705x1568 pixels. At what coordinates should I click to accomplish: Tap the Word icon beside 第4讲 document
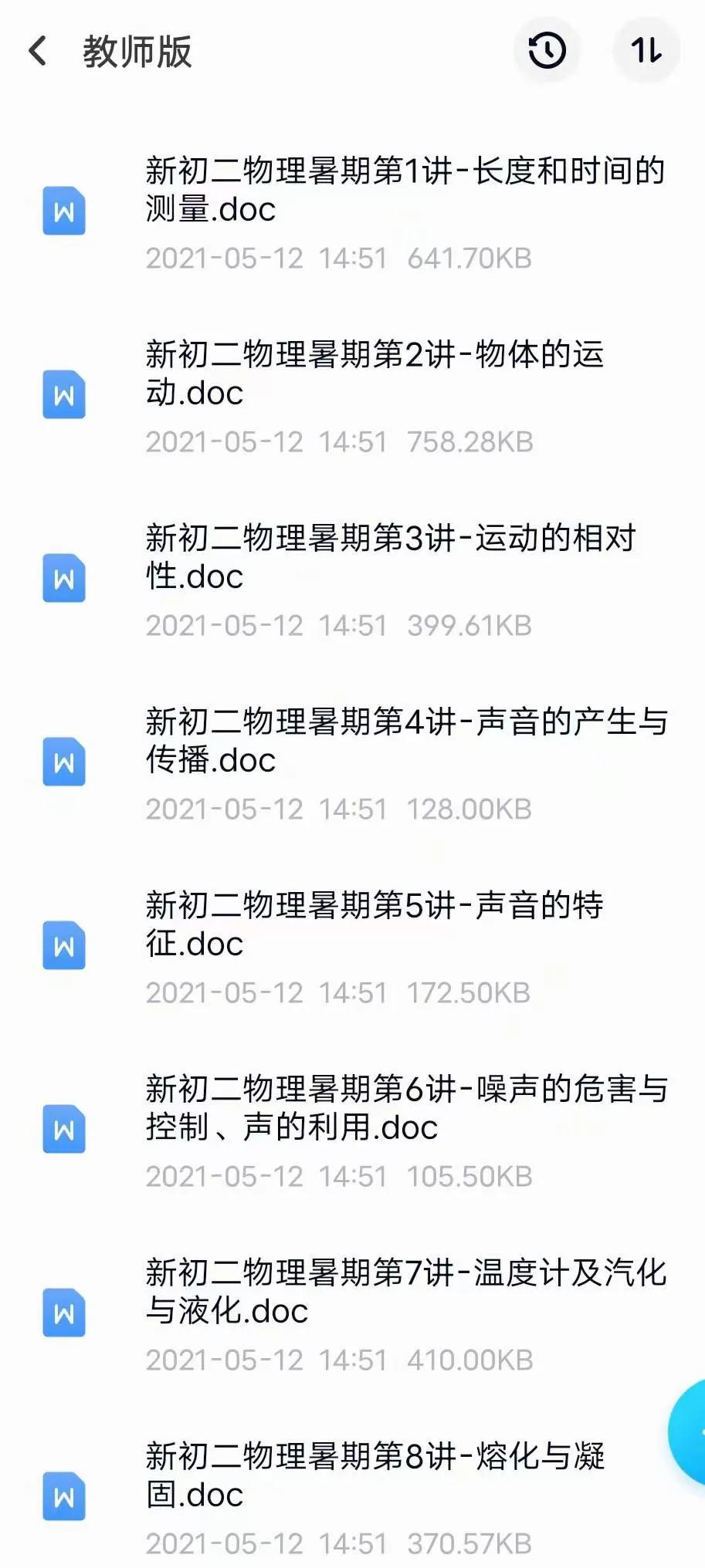click(x=64, y=762)
